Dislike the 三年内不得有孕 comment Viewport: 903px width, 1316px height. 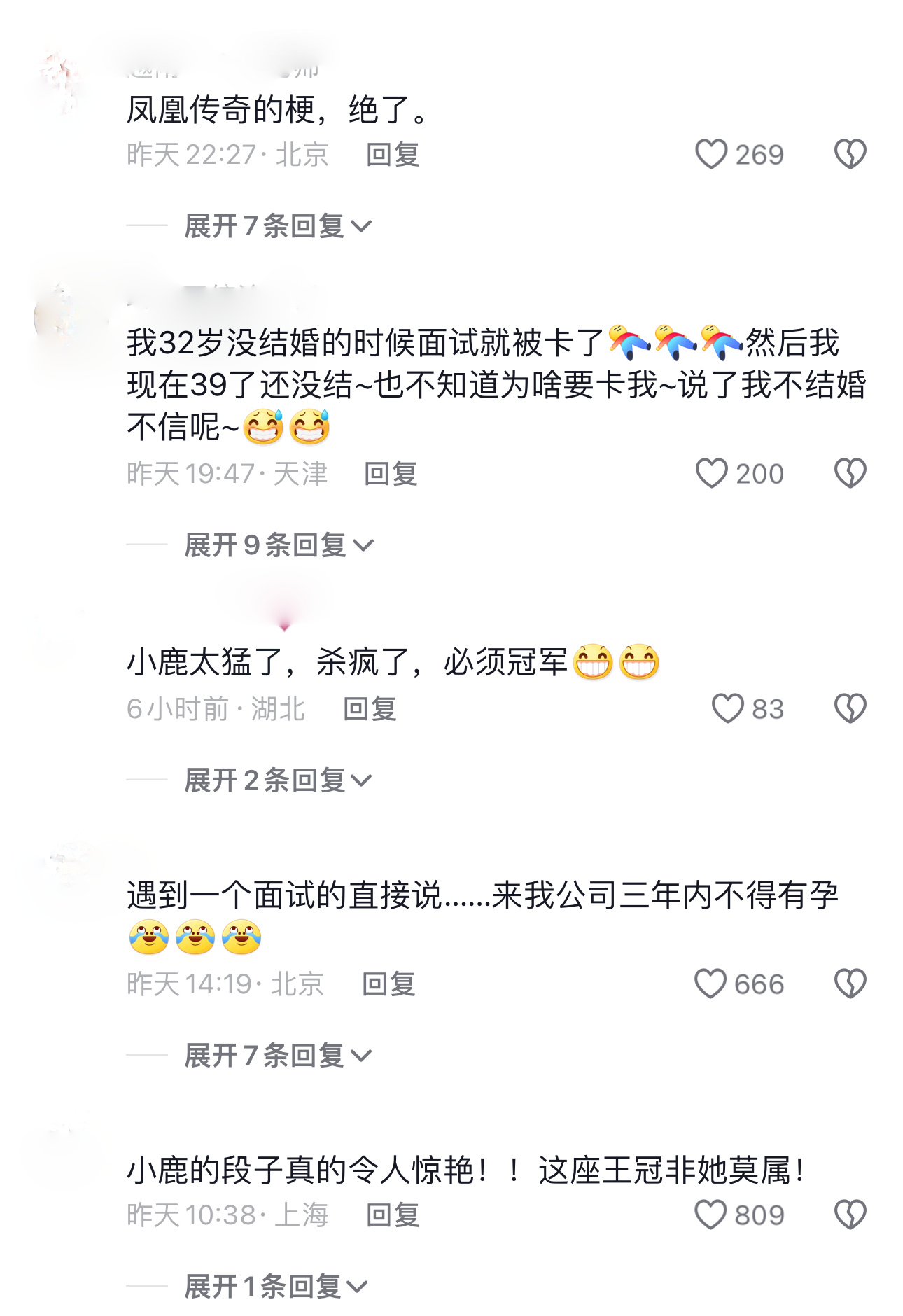[850, 983]
